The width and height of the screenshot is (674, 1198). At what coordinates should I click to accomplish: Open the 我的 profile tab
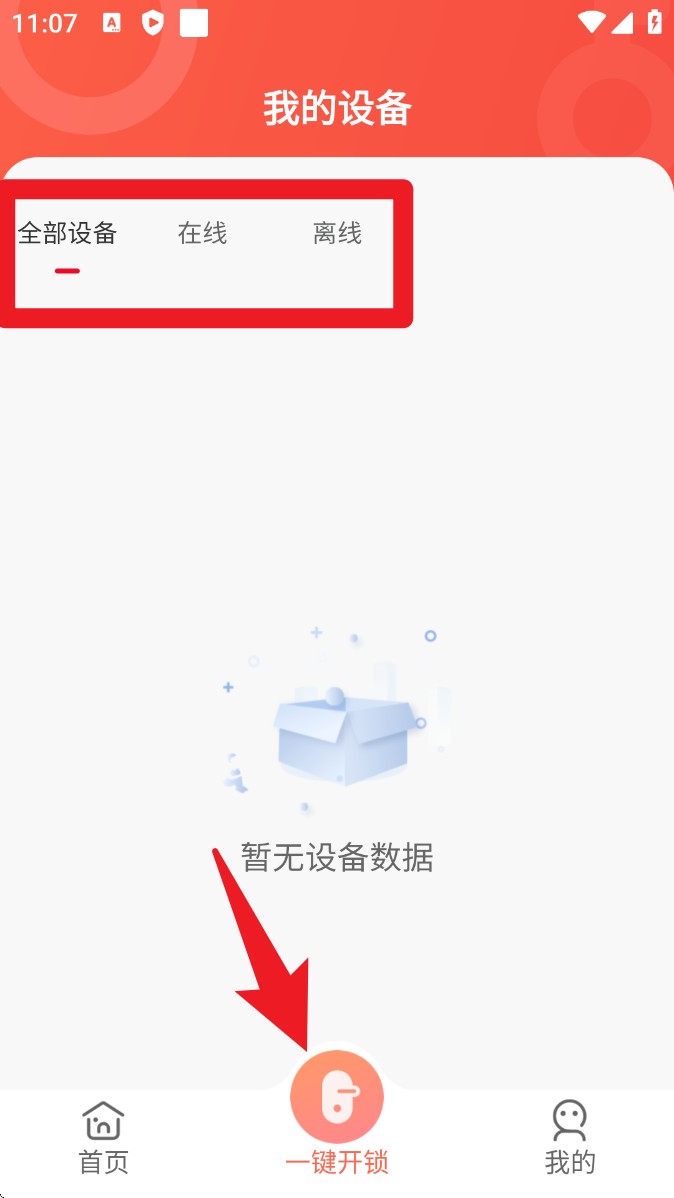[570, 1138]
